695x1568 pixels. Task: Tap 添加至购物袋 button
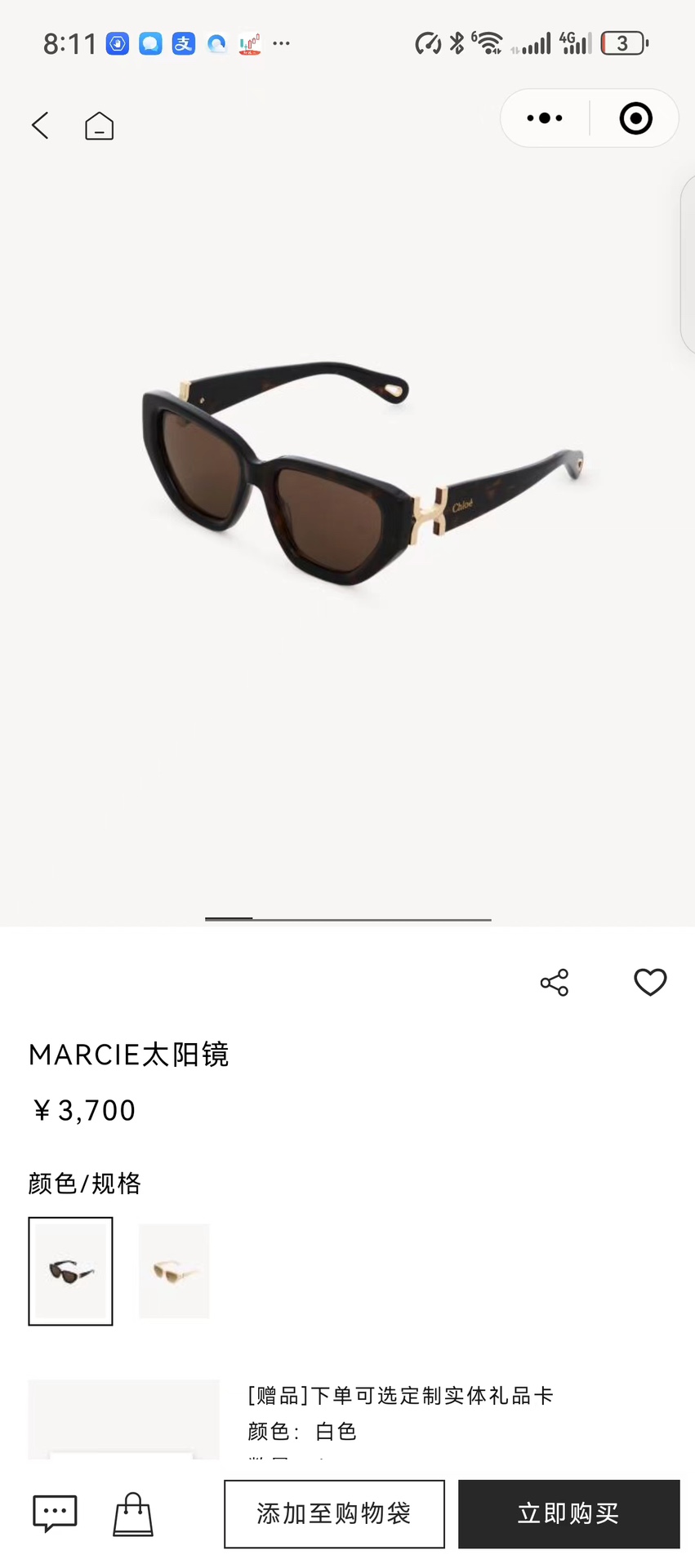(334, 1513)
